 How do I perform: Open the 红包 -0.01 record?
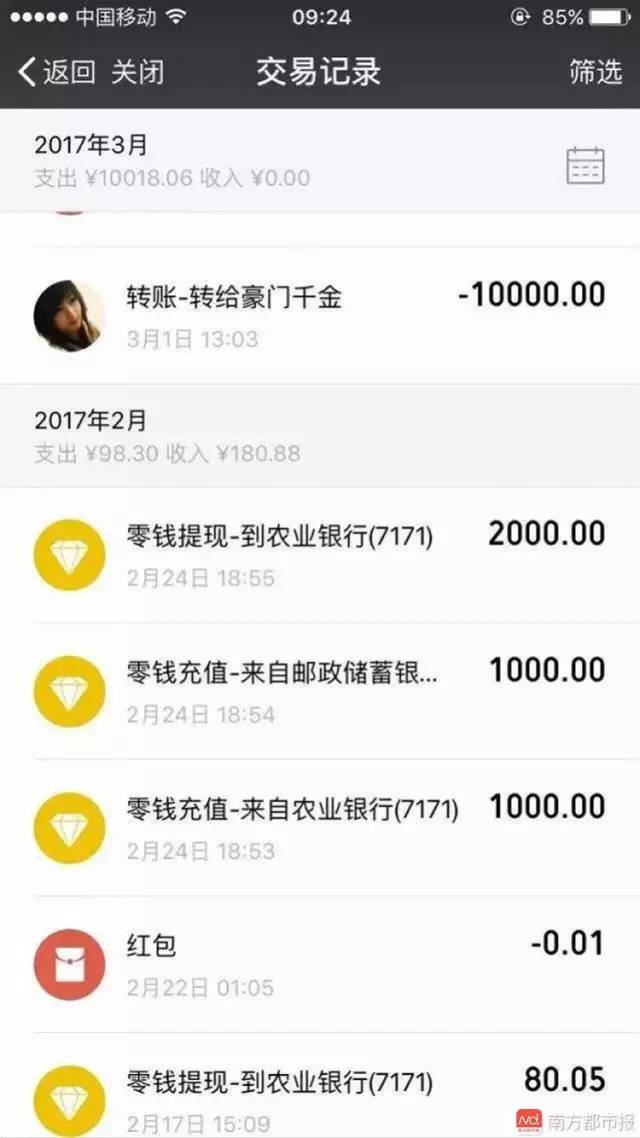[x=320, y=964]
